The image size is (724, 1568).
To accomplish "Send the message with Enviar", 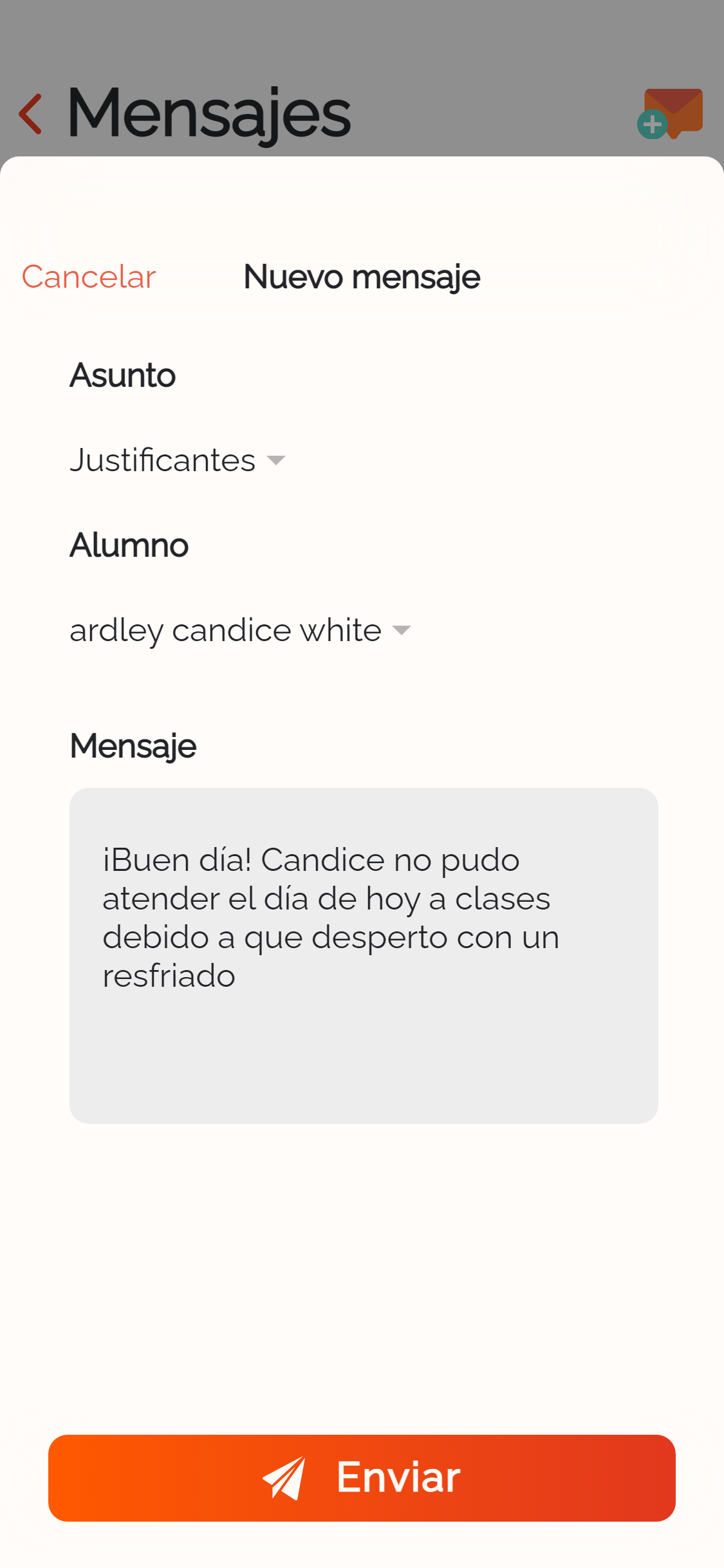I will coord(362,1478).
